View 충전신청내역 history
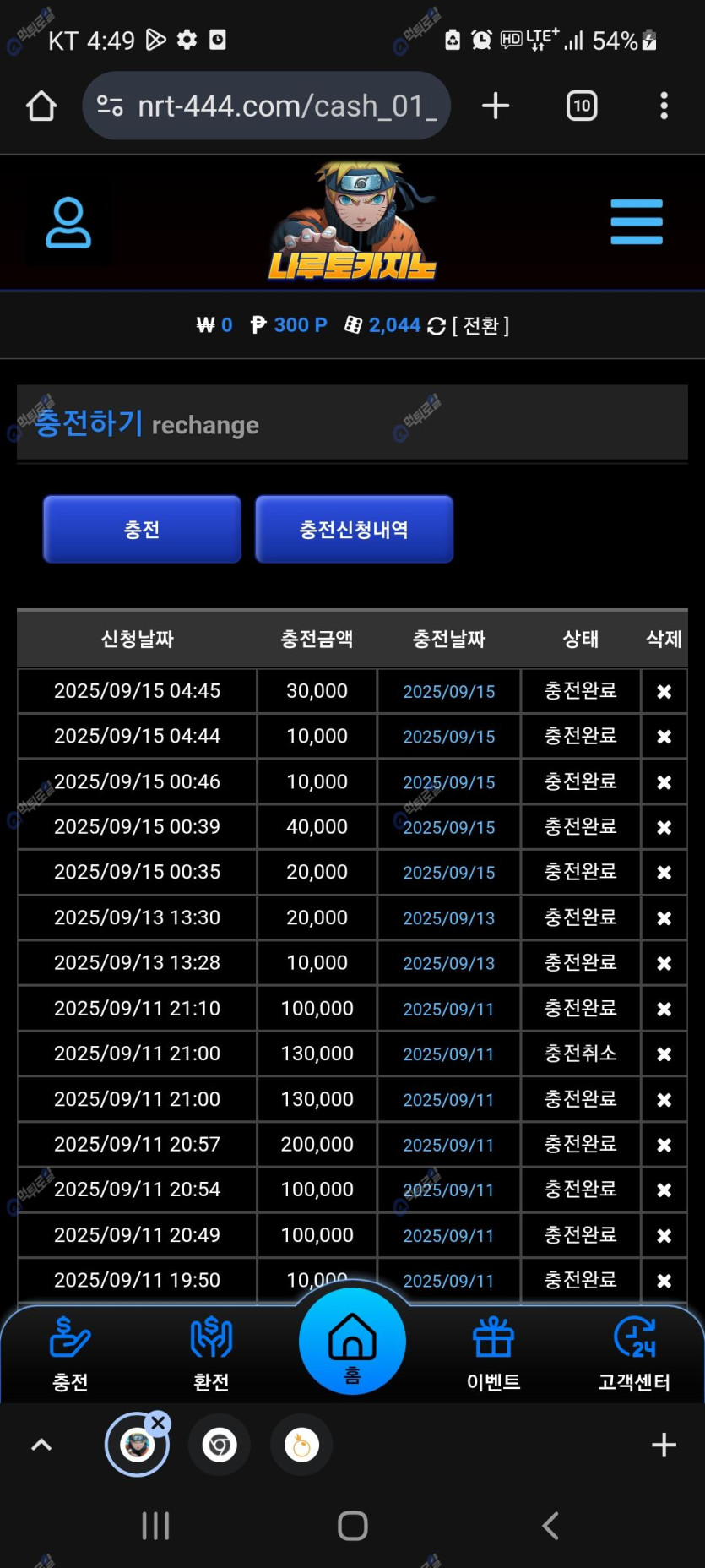 (354, 530)
